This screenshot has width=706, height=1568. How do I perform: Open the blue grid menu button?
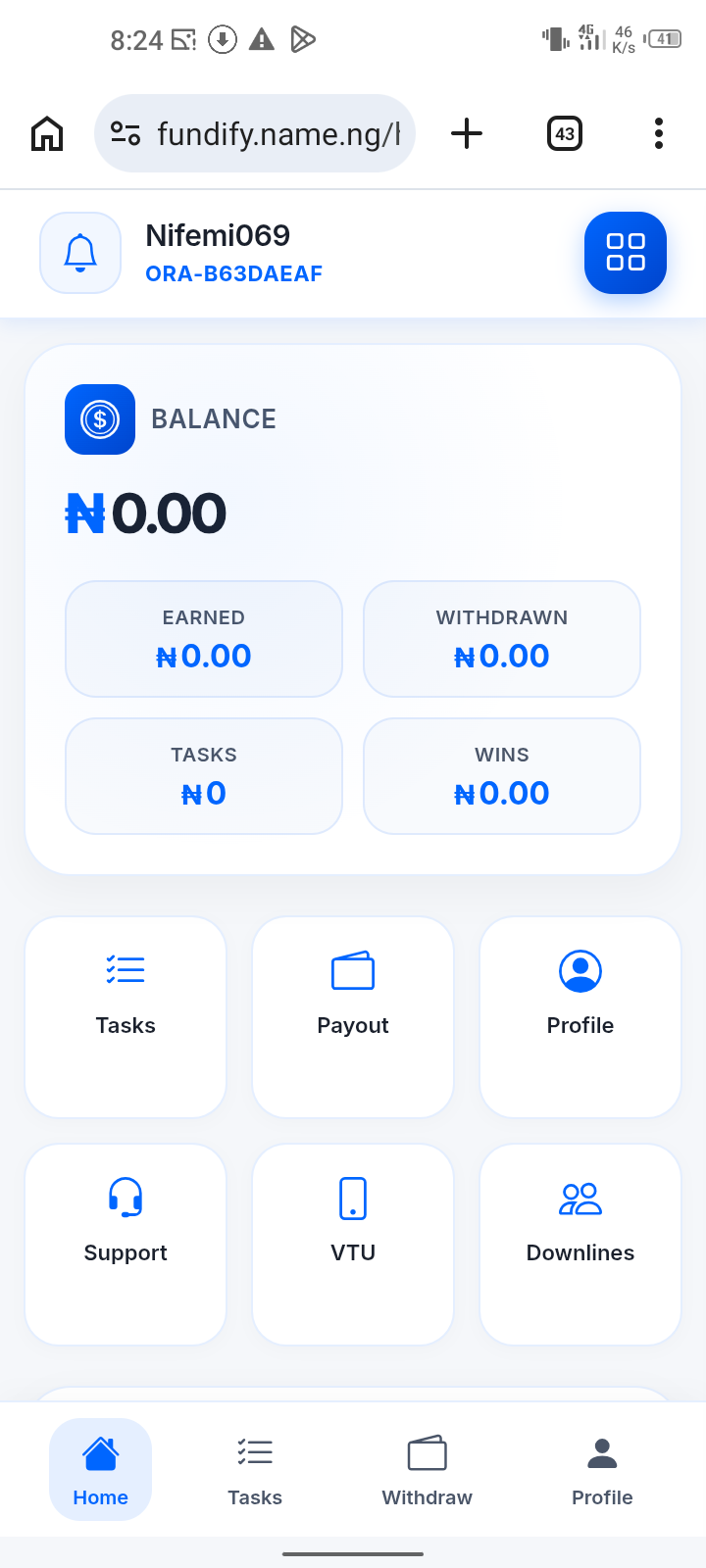pyautogui.click(x=625, y=253)
